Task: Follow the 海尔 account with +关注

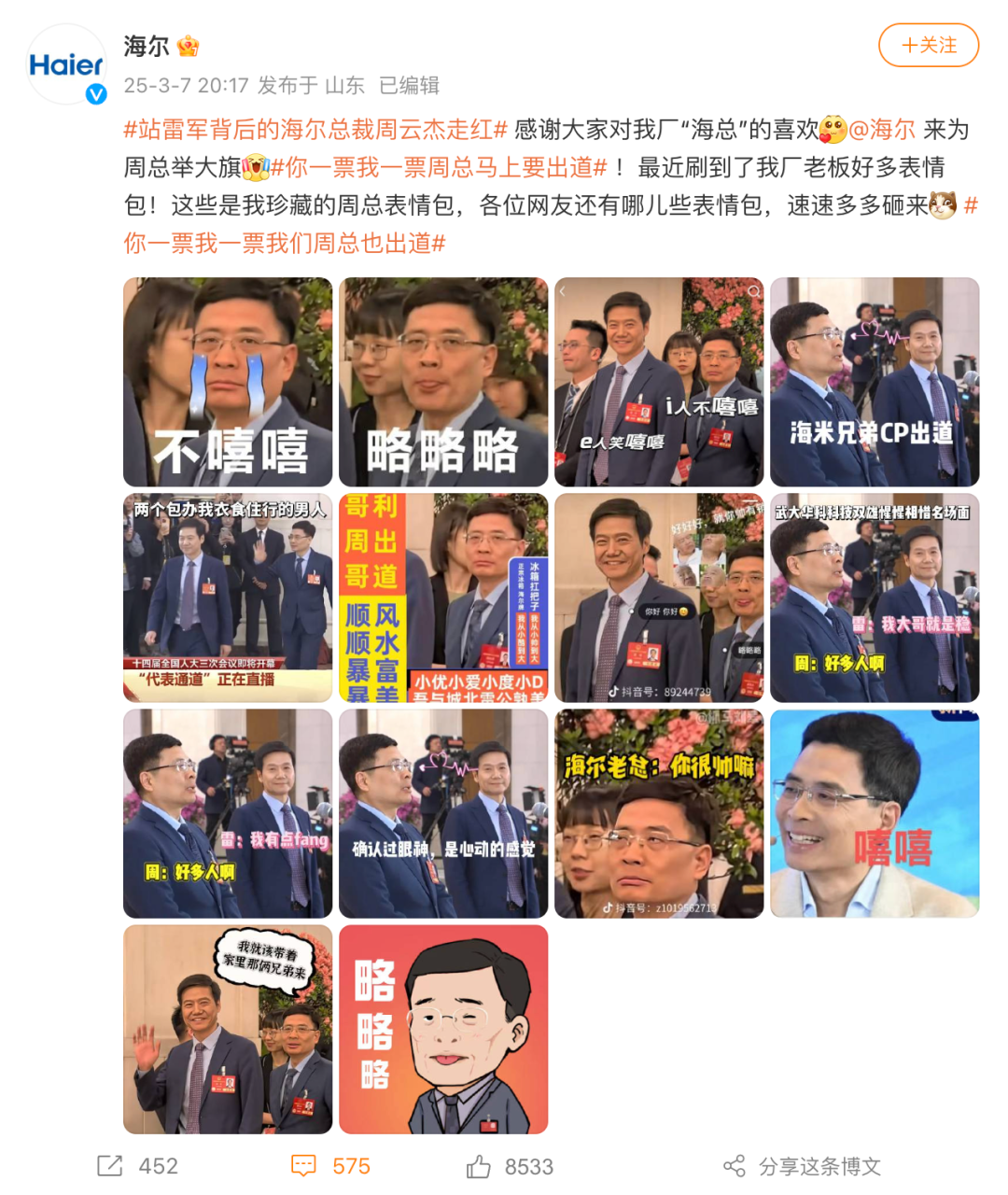Action: tap(928, 45)
